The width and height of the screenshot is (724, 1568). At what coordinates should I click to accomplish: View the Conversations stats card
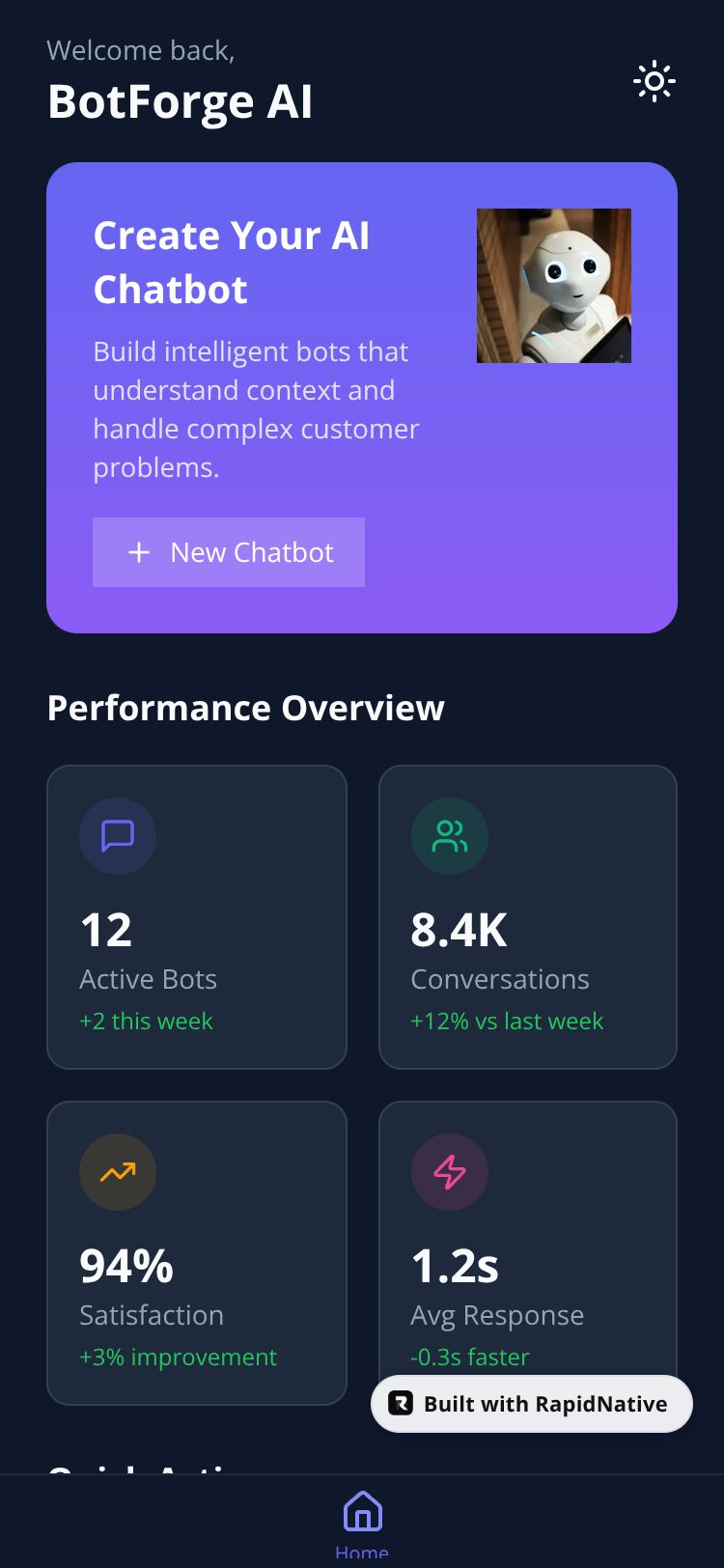528,916
